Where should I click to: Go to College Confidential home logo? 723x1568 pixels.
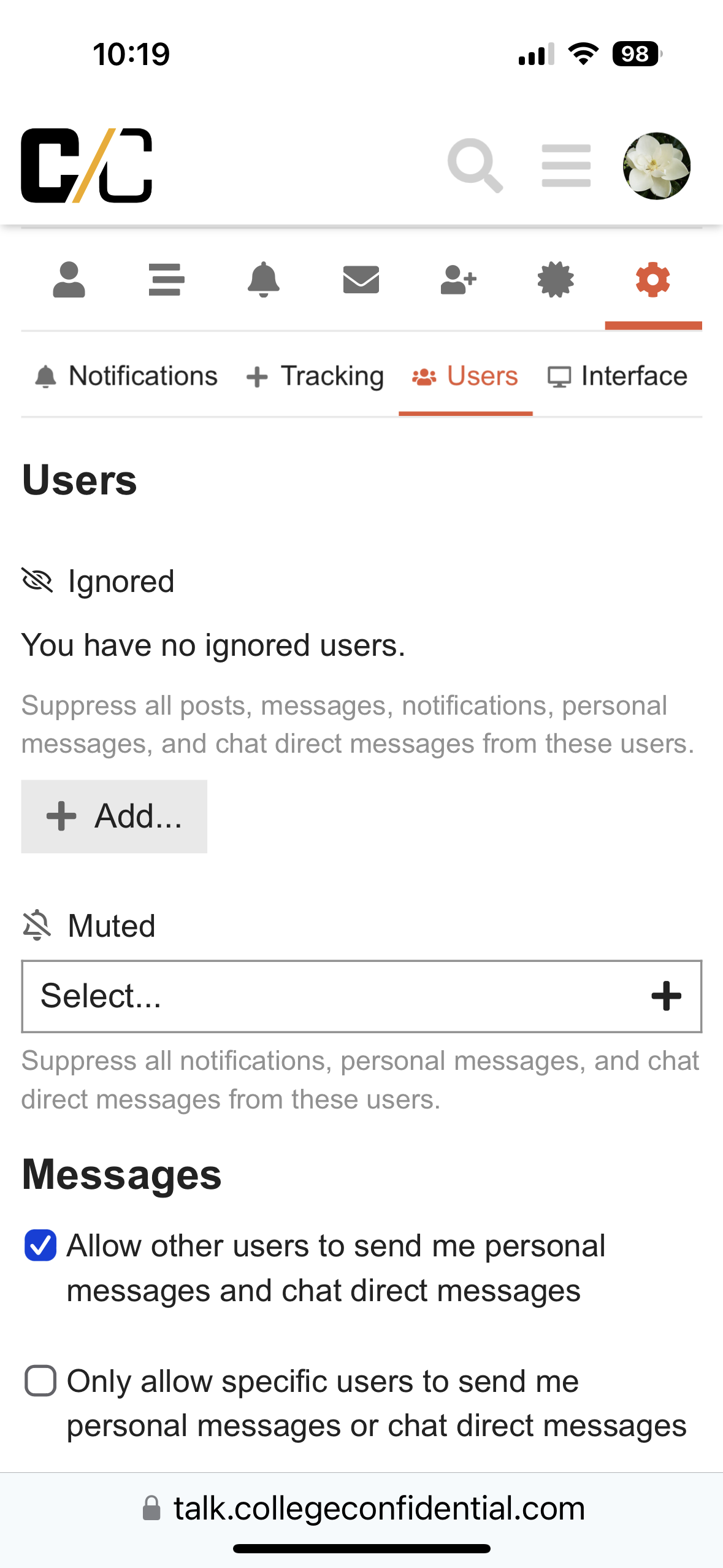tap(86, 166)
